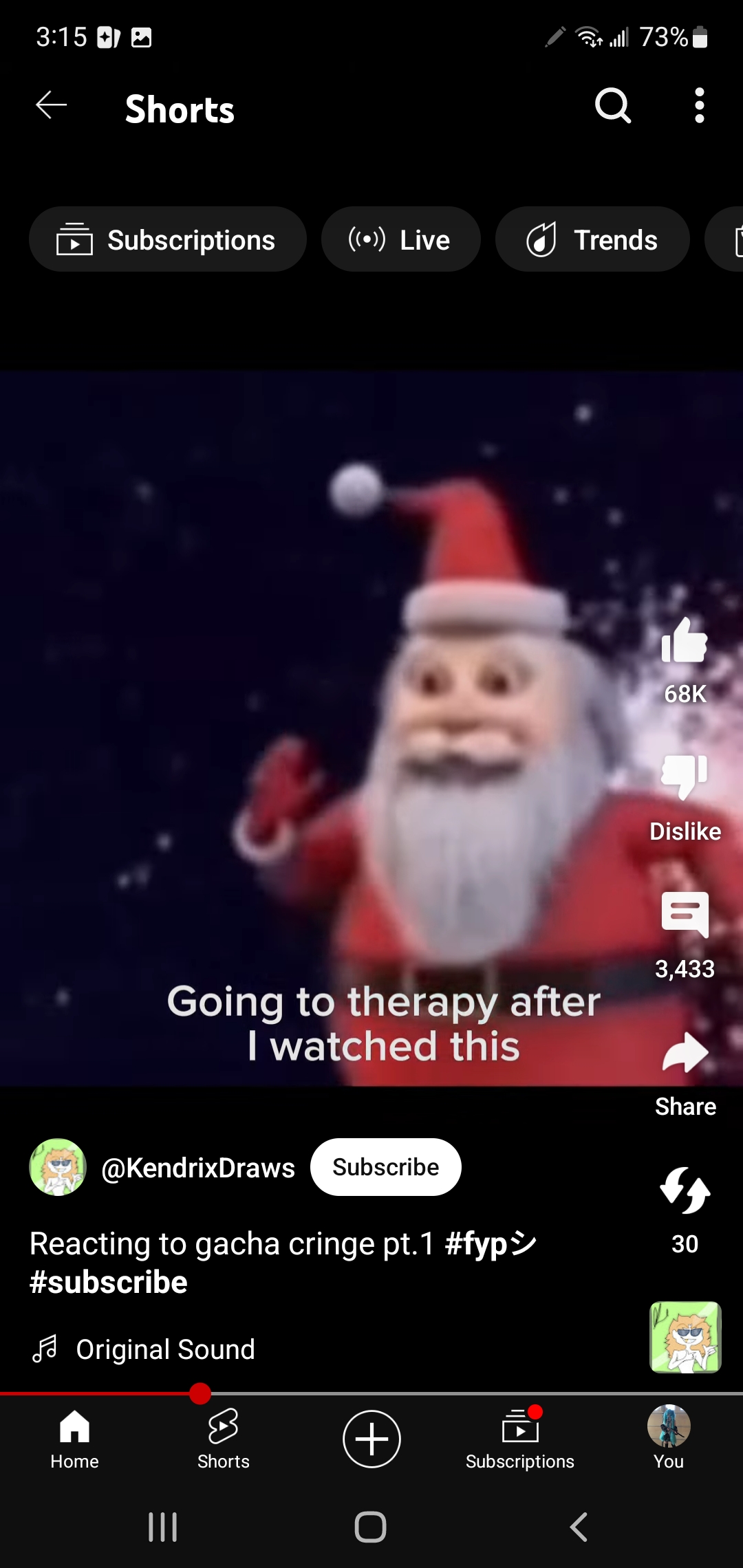Tap the Remix icon showing 30
This screenshot has width=743, height=1568.
[684, 1191]
